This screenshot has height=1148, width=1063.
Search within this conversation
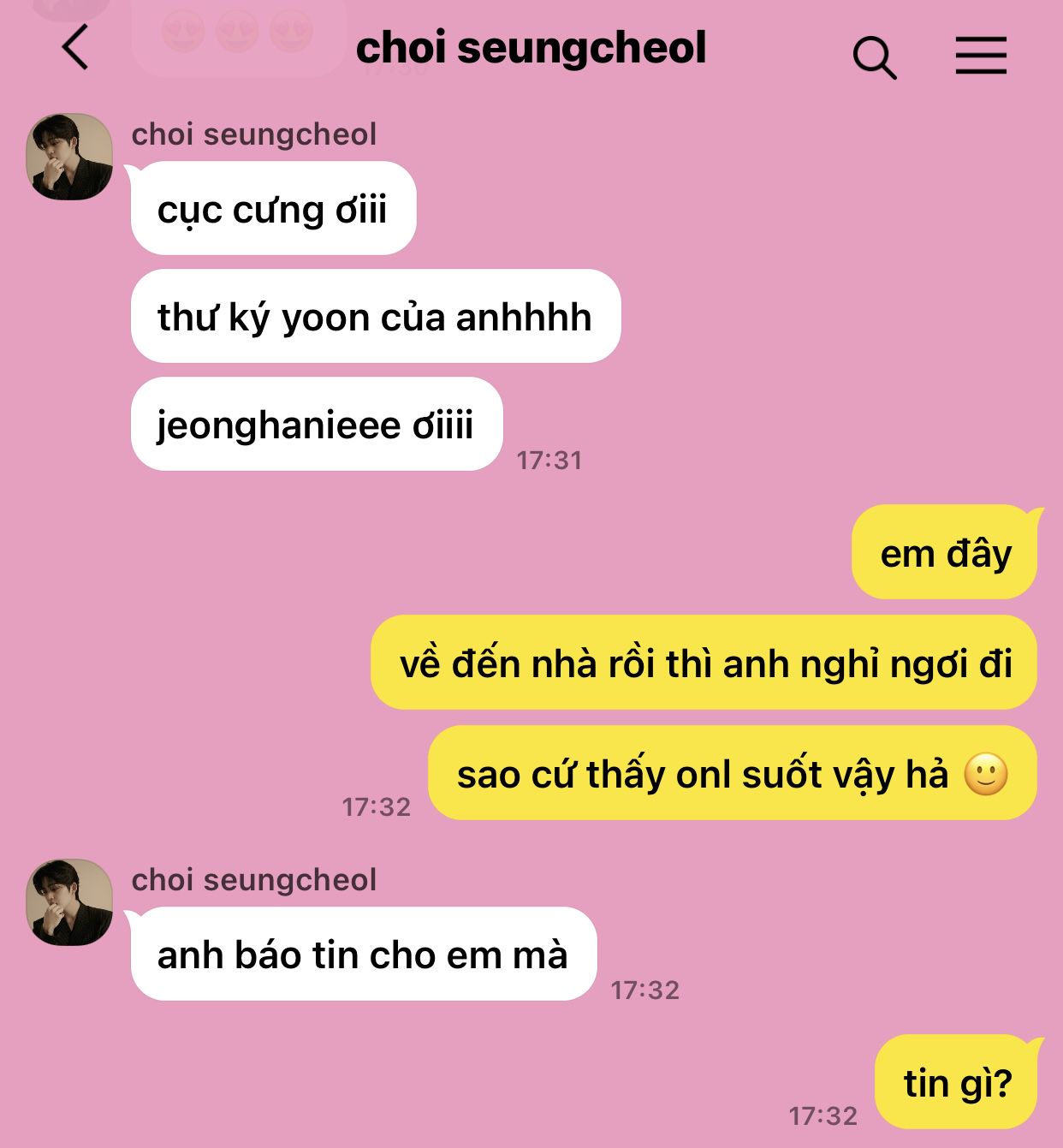(874, 57)
